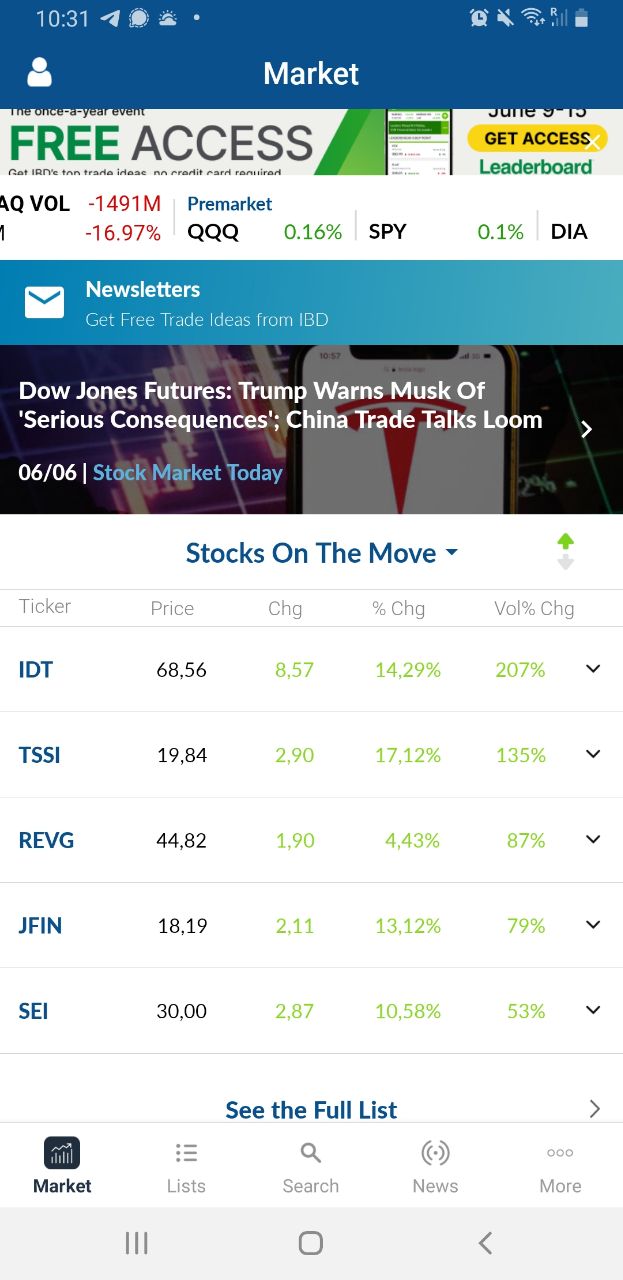Open the IDT stock ticker

pyautogui.click(x=36, y=670)
